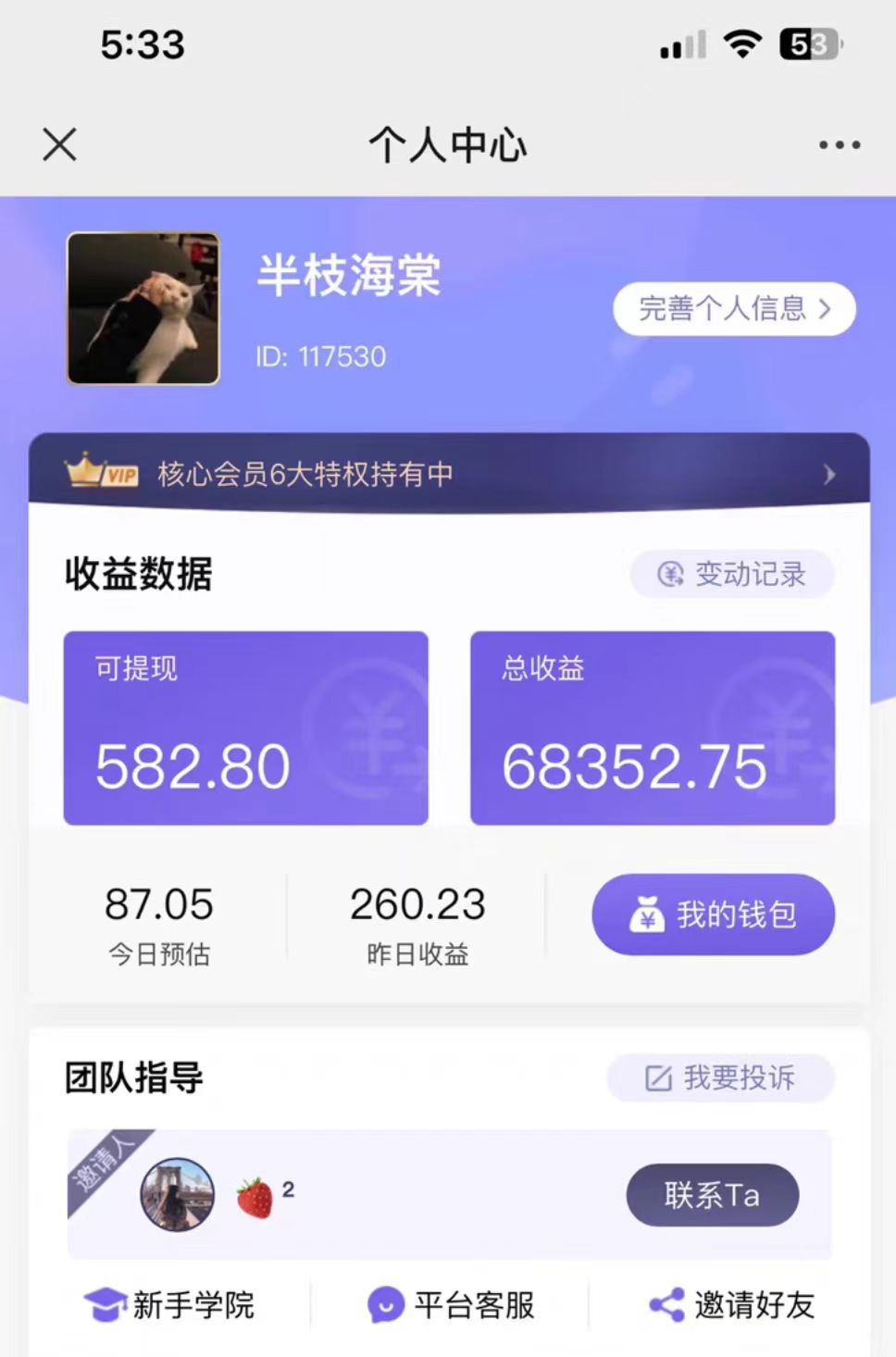
Task: Tap 联系Ta to contact inviter
Action: (x=712, y=1195)
